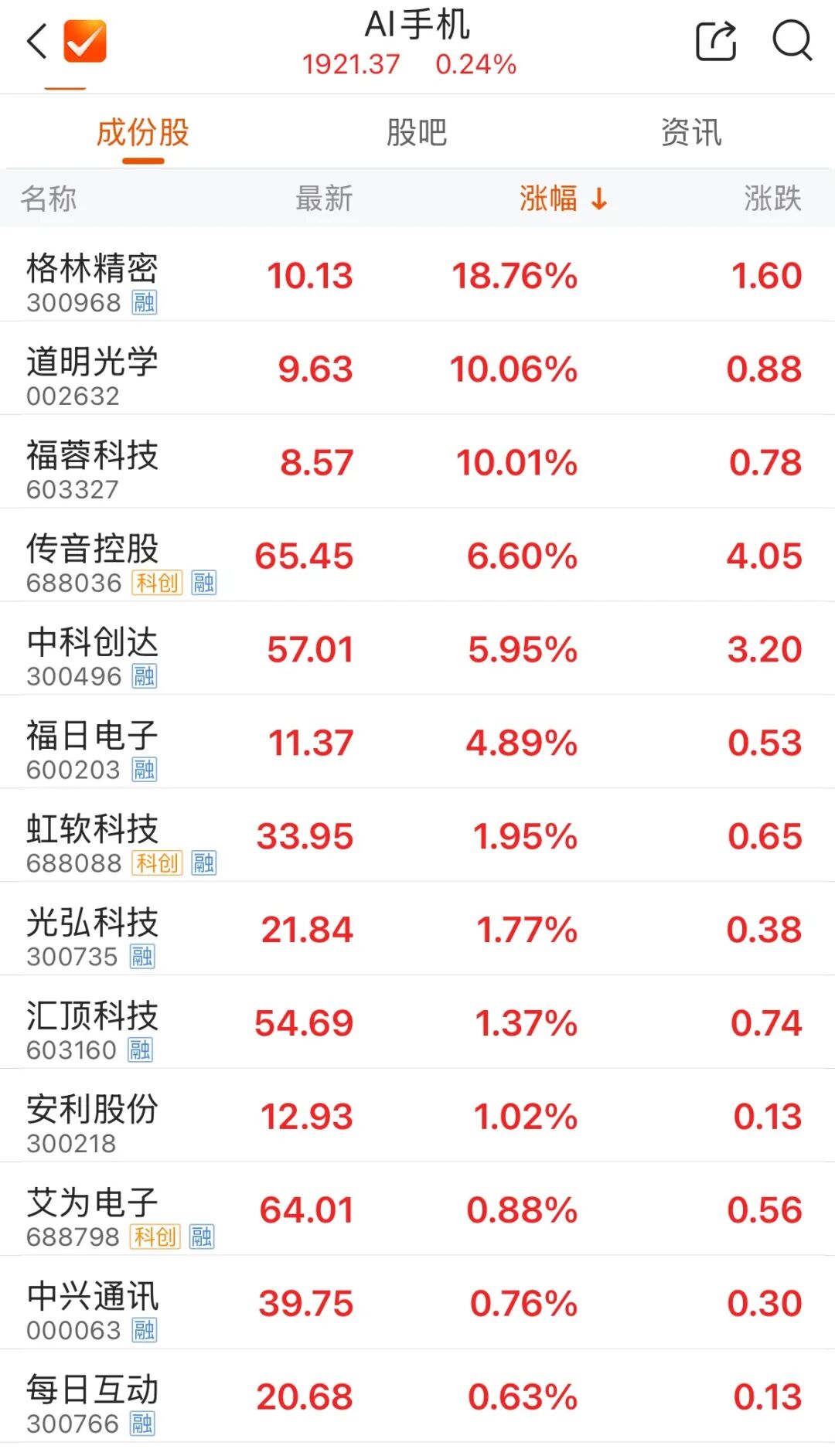
Task: Select 中科创达 in the list
Action: pyautogui.click(x=417, y=648)
